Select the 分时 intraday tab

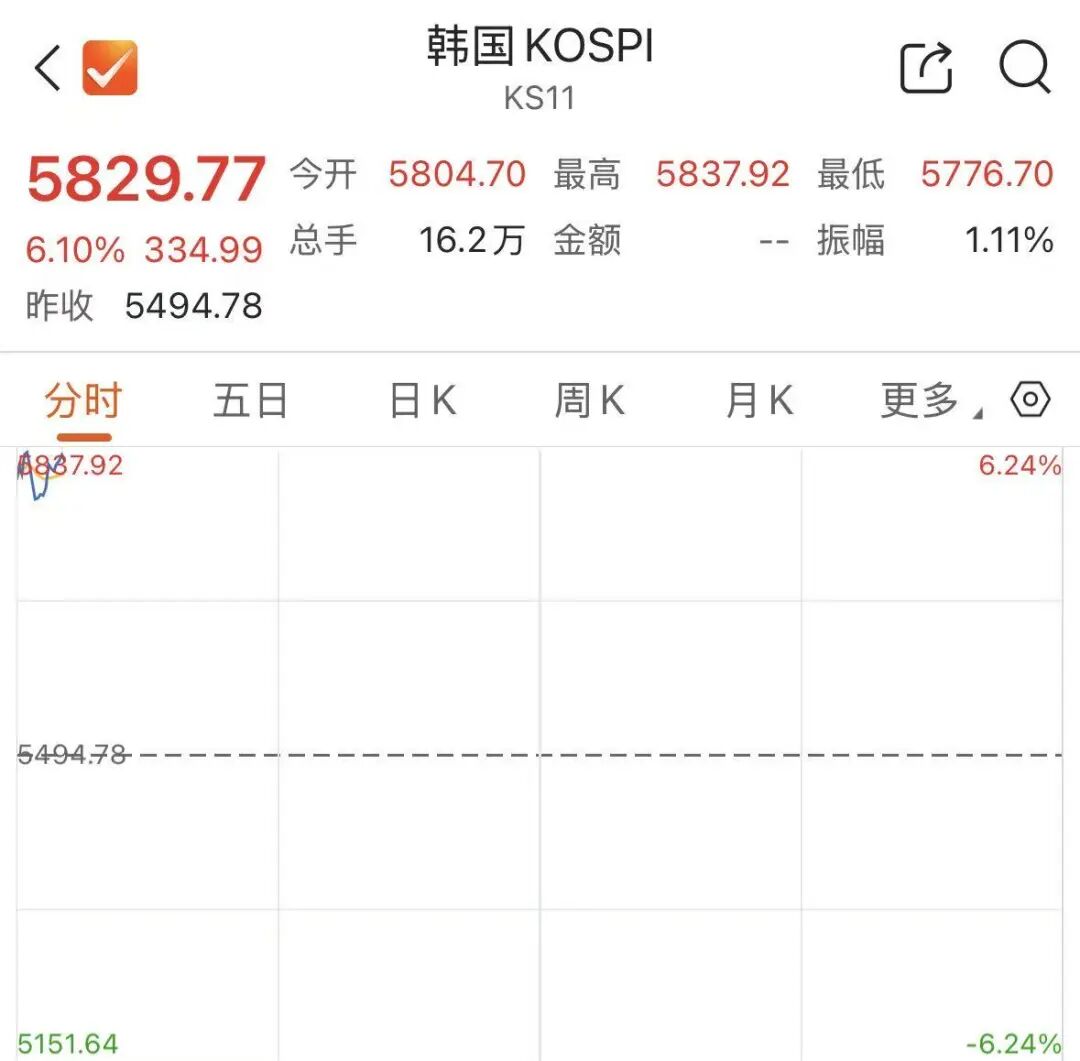(83, 402)
